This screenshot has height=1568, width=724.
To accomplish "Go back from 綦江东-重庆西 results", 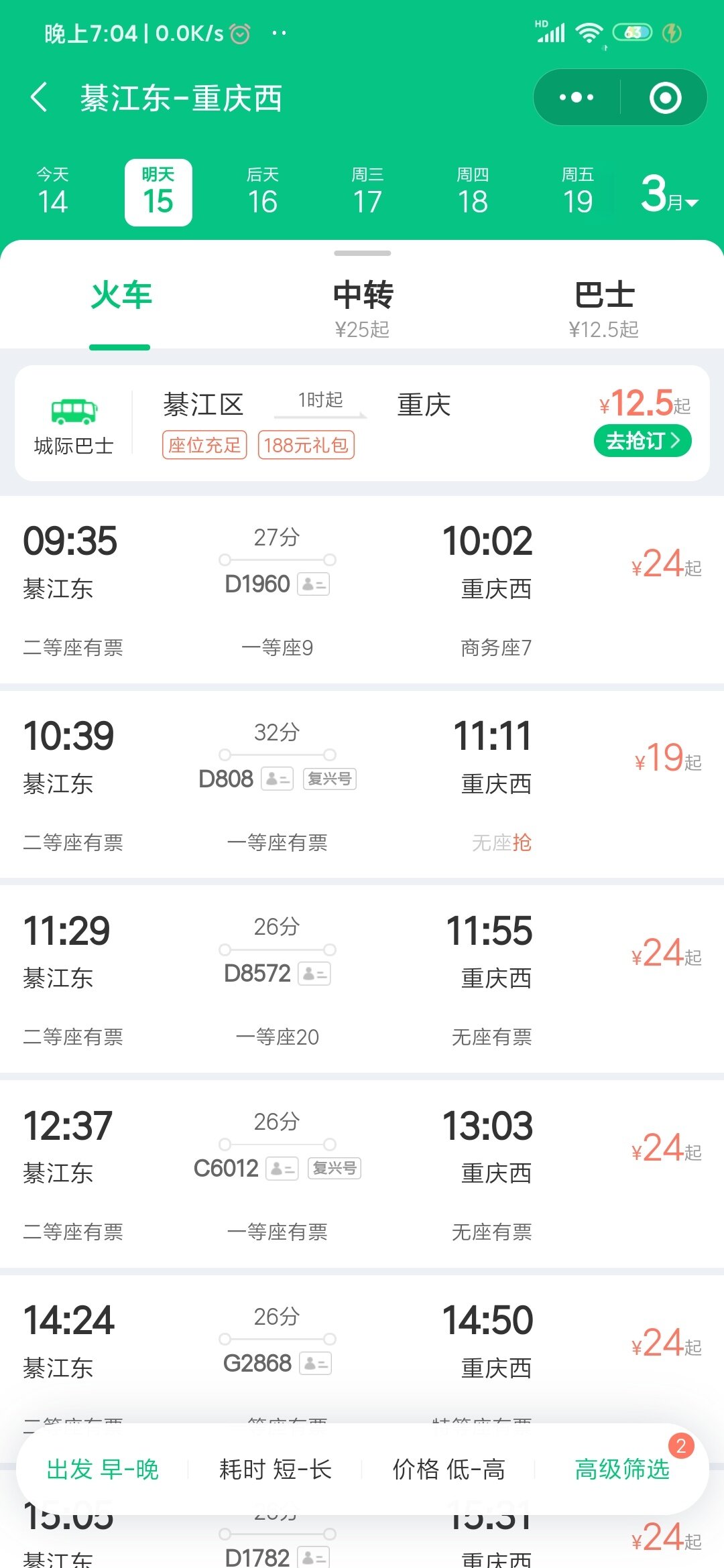I will (40, 98).
